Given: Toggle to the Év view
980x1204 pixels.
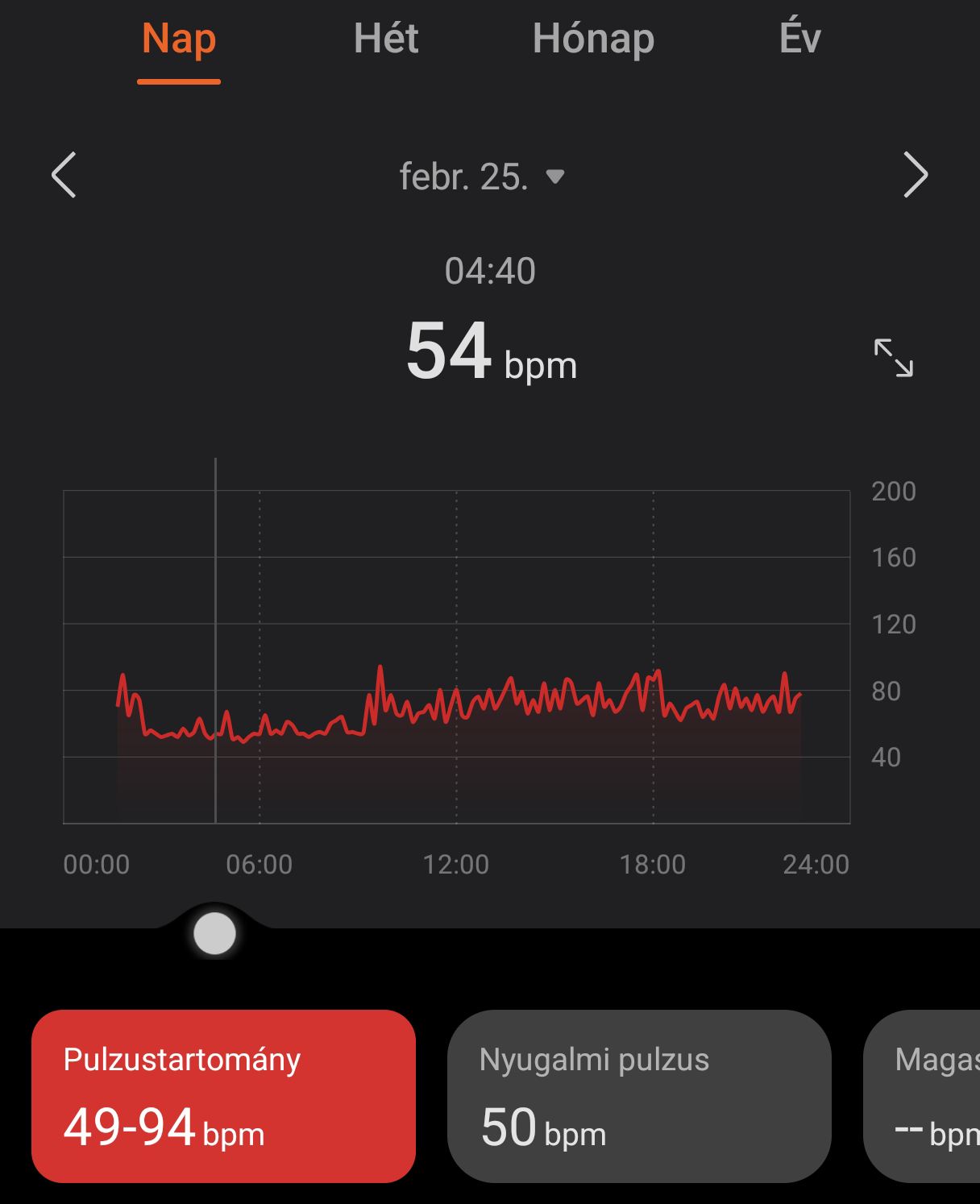Looking at the screenshot, I should click(801, 39).
